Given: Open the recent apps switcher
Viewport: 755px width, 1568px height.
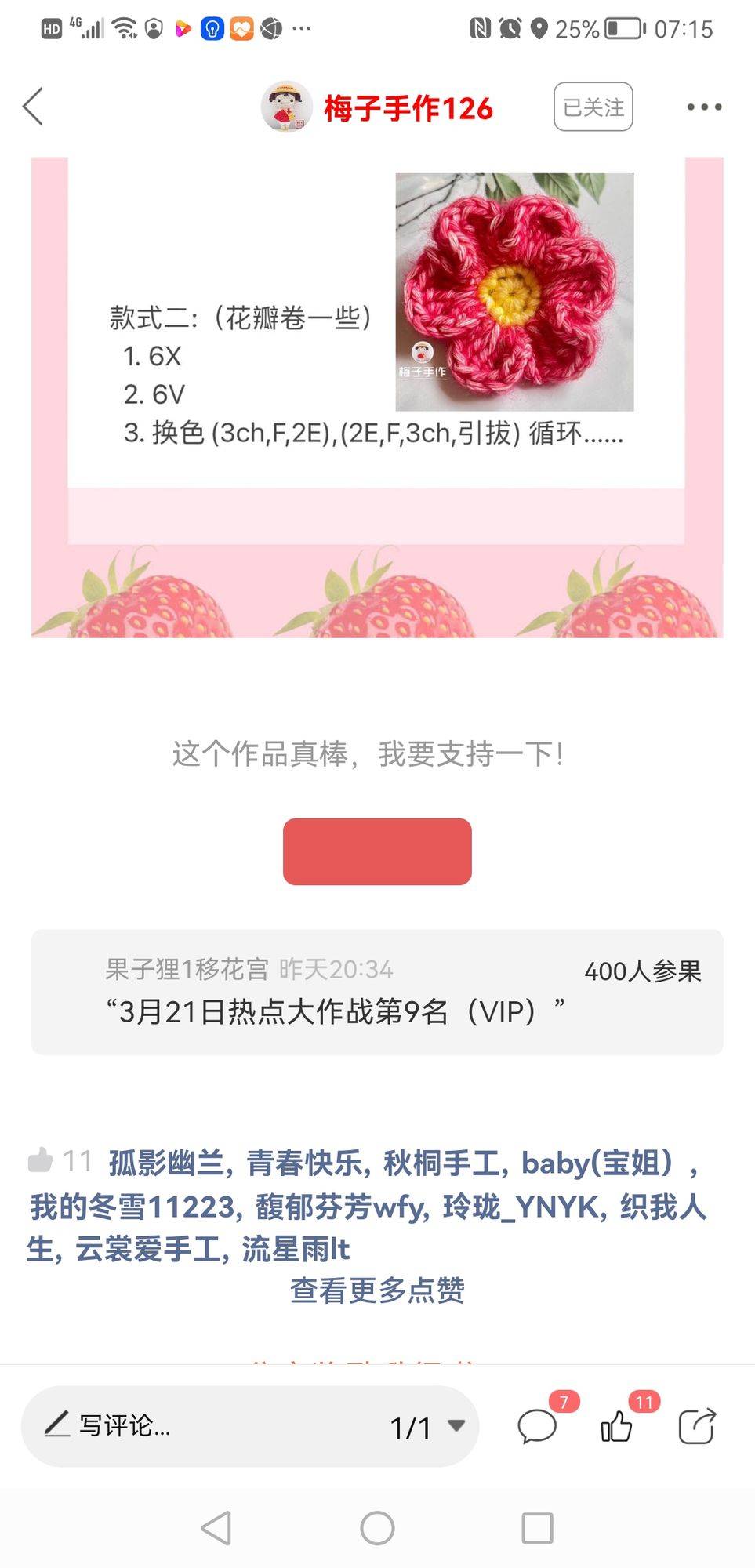Looking at the screenshot, I should [x=537, y=1528].
